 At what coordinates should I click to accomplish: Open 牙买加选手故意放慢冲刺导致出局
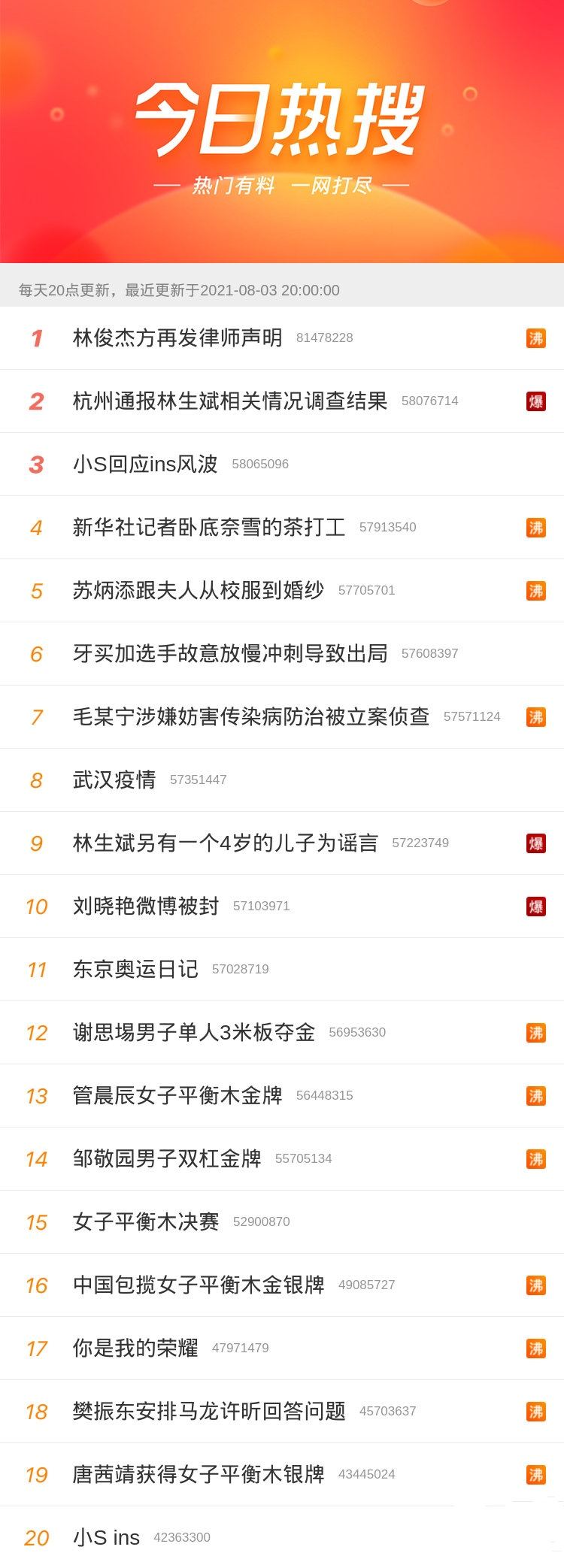click(x=230, y=654)
